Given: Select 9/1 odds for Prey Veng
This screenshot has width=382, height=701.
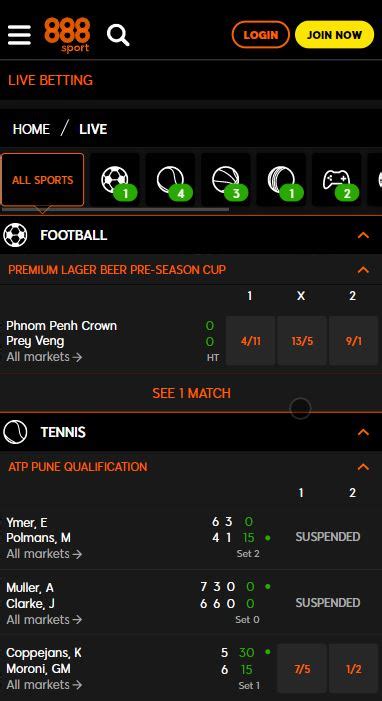Looking at the screenshot, I should point(353,341).
